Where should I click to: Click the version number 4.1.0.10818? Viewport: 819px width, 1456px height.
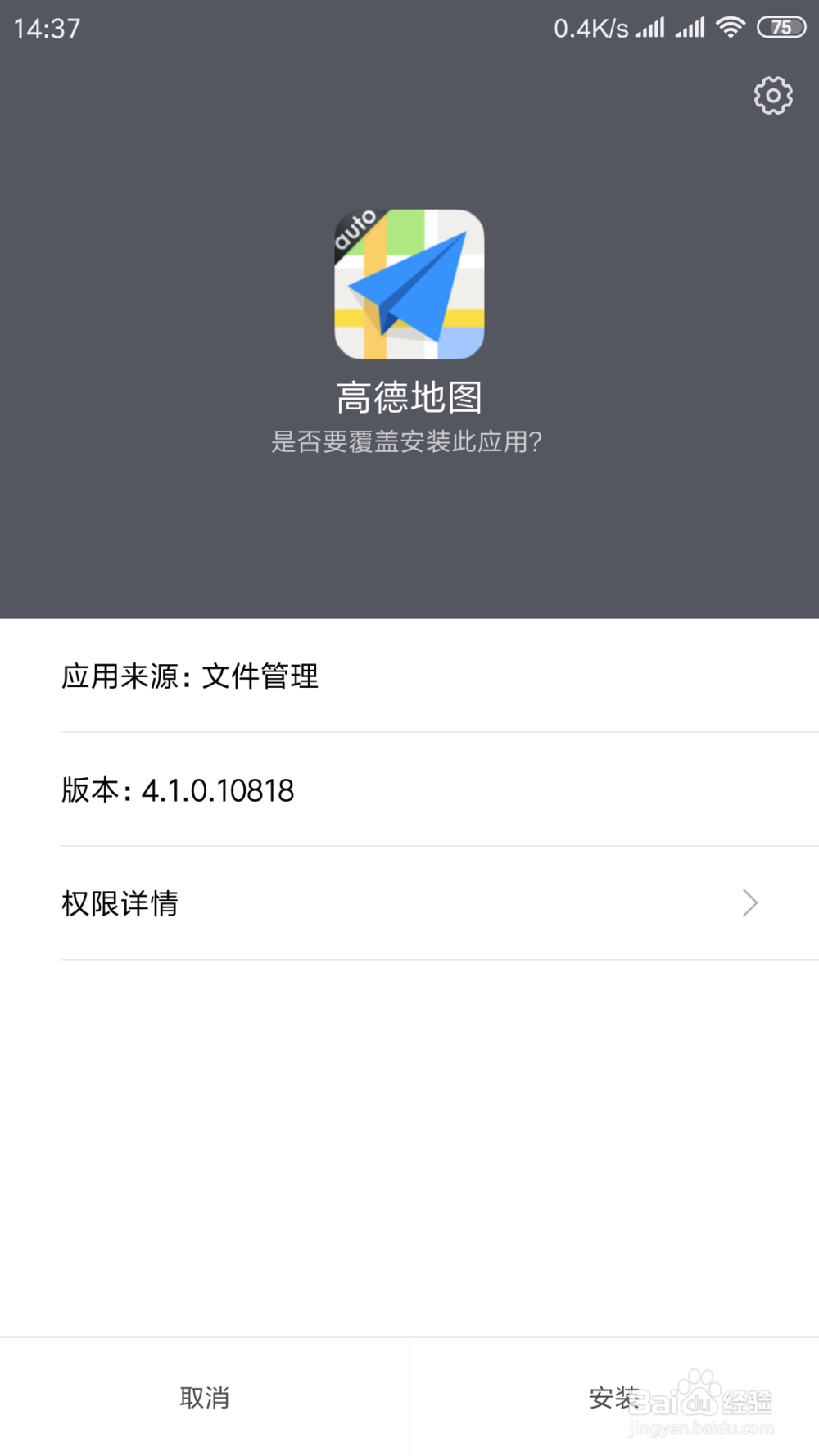pos(218,790)
